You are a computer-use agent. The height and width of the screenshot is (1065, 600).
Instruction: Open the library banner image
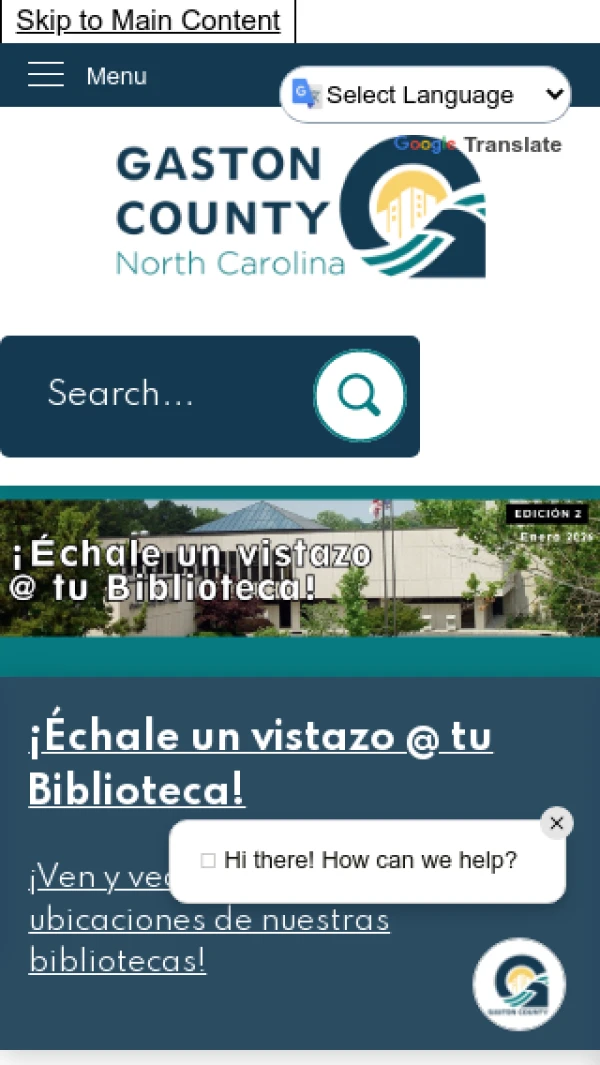(300, 568)
